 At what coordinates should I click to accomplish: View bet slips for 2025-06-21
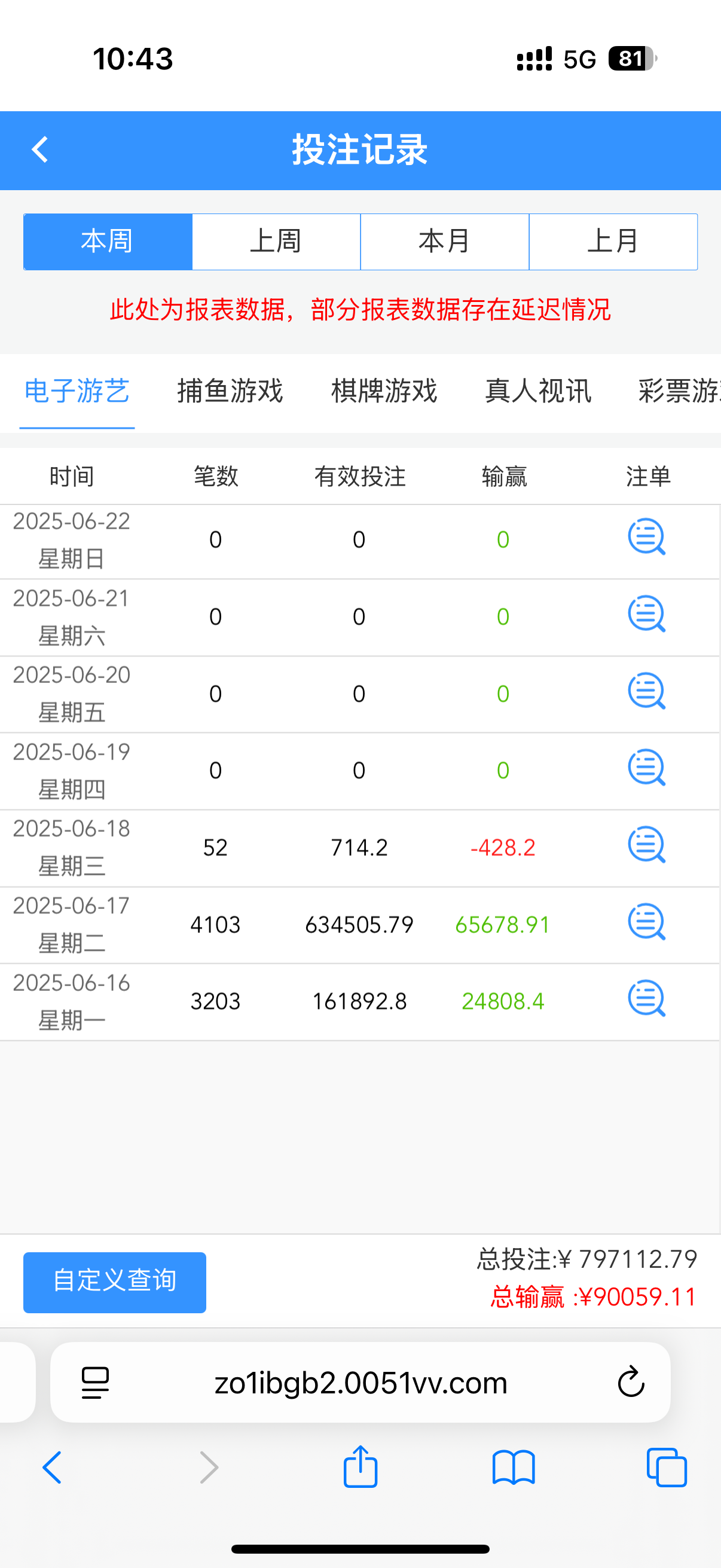point(646,614)
